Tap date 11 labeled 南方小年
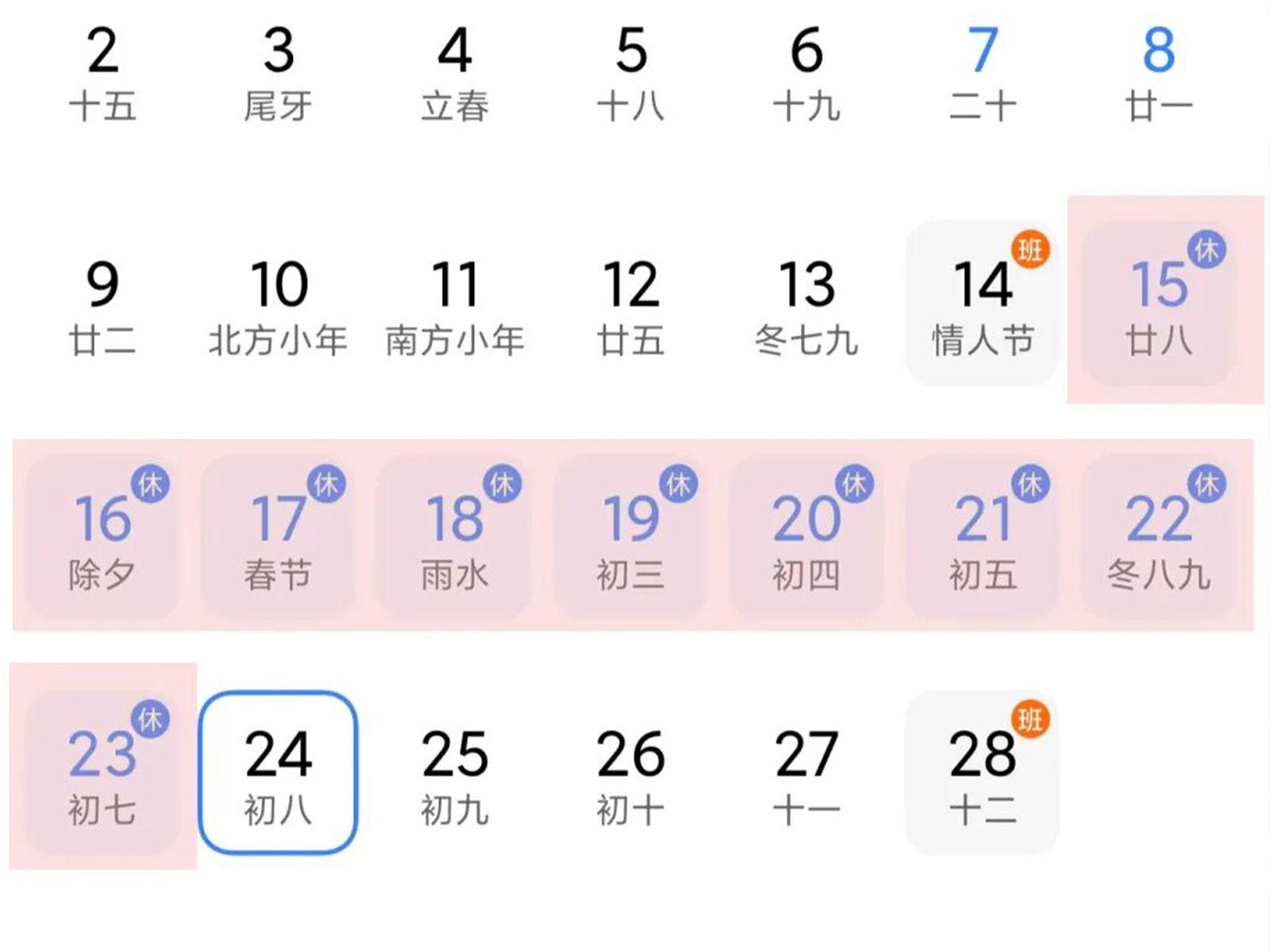Image resolution: width=1270 pixels, height=952 pixels. click(455, 304)
